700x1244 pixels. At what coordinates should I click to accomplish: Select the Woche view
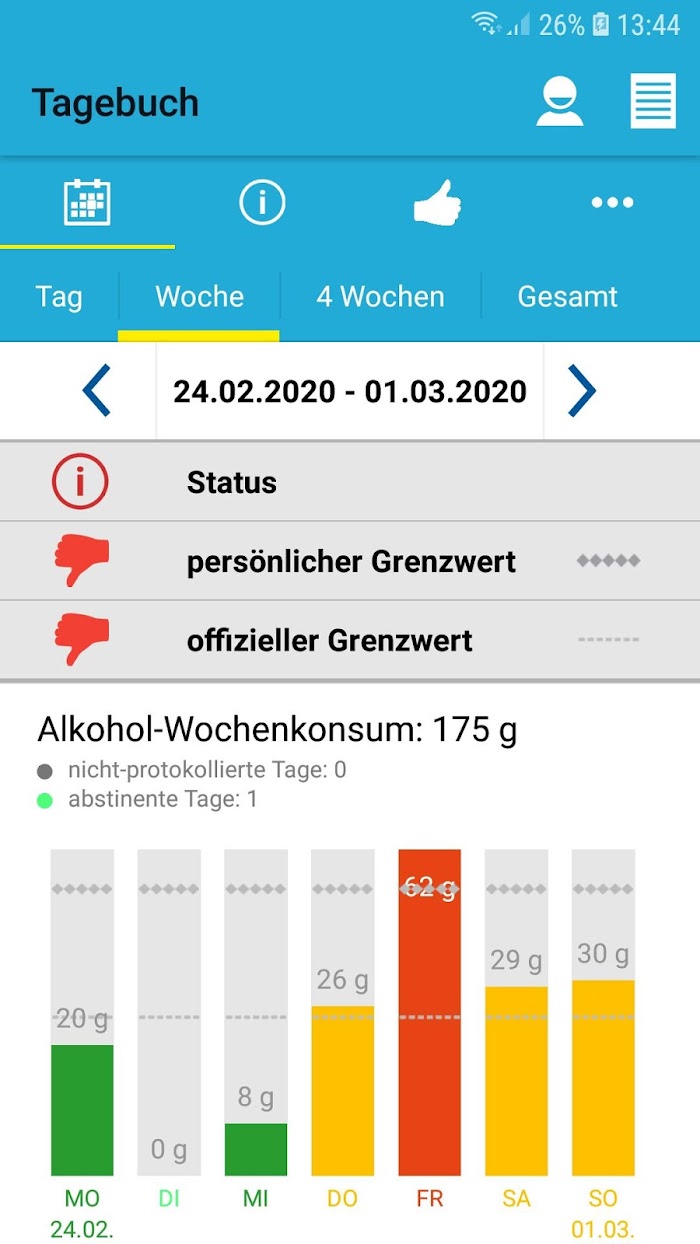(x=199, y=297)
